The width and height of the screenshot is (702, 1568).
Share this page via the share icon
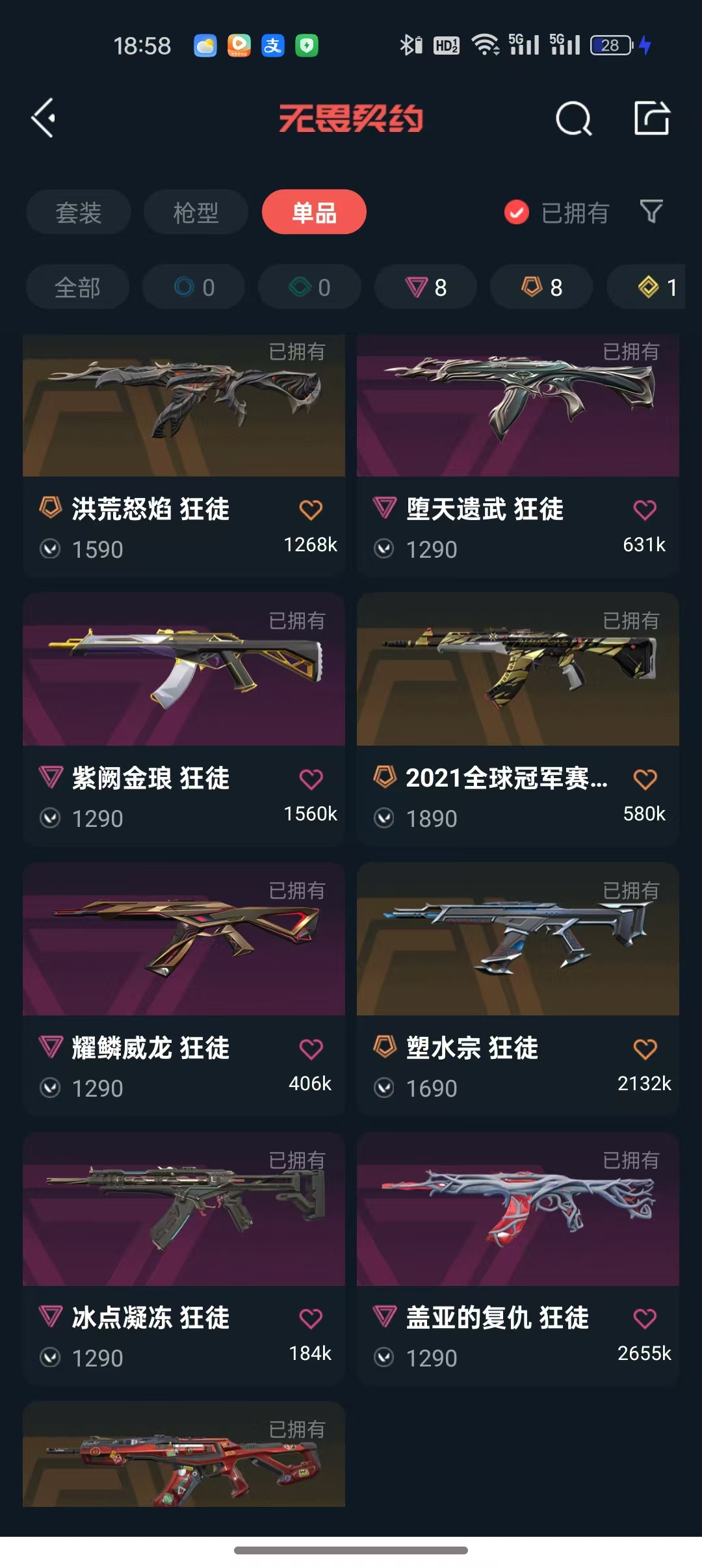pos(651,118)
